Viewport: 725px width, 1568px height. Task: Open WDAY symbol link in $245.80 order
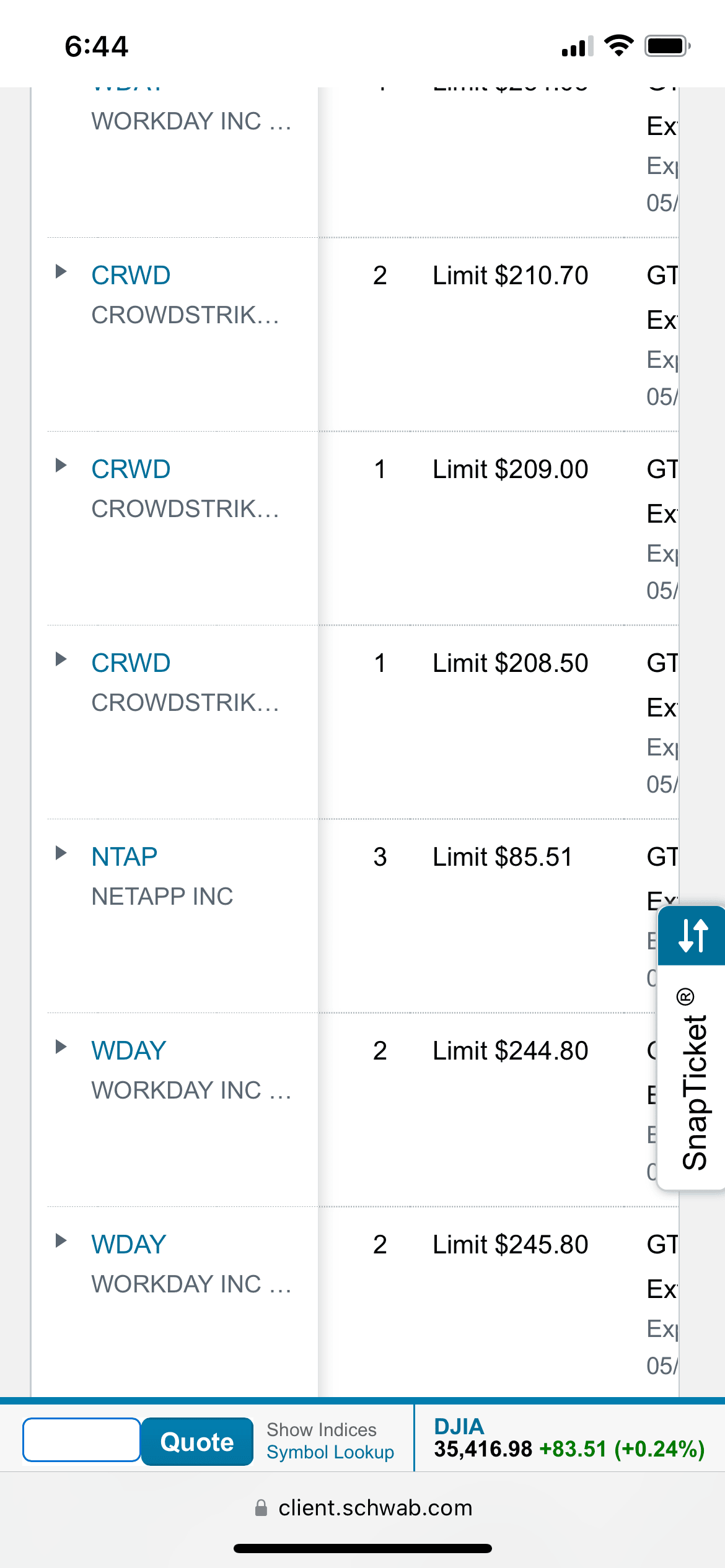click(128, 1245)
